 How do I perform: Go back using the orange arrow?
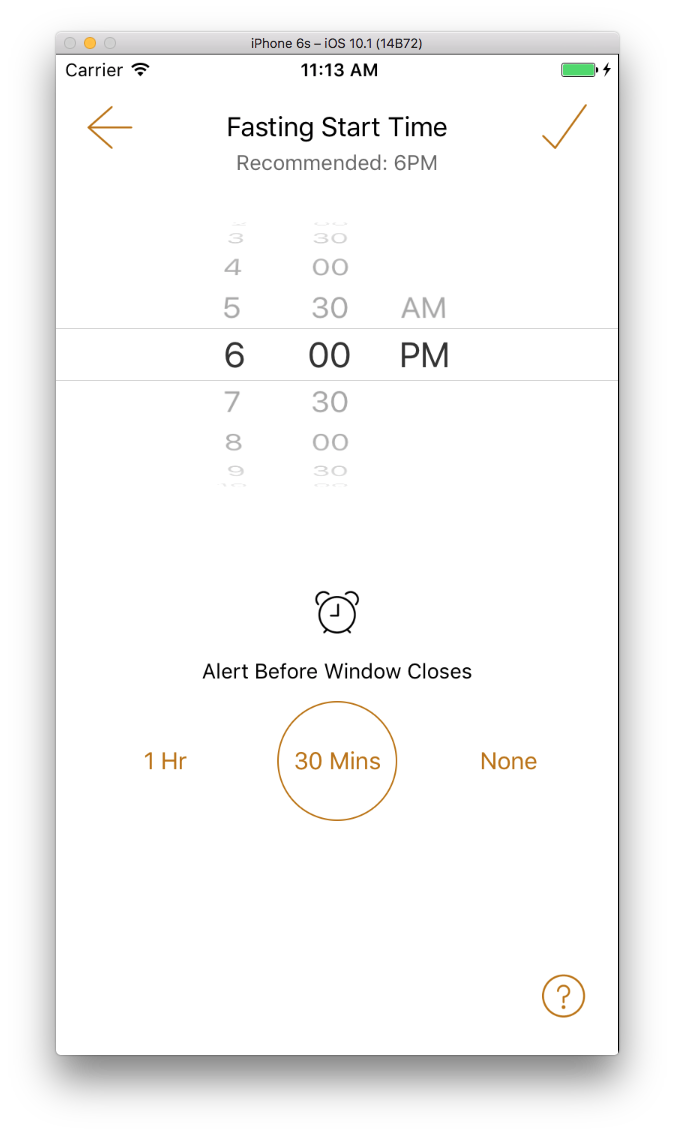pyautogui.click(x=110, y=127)
